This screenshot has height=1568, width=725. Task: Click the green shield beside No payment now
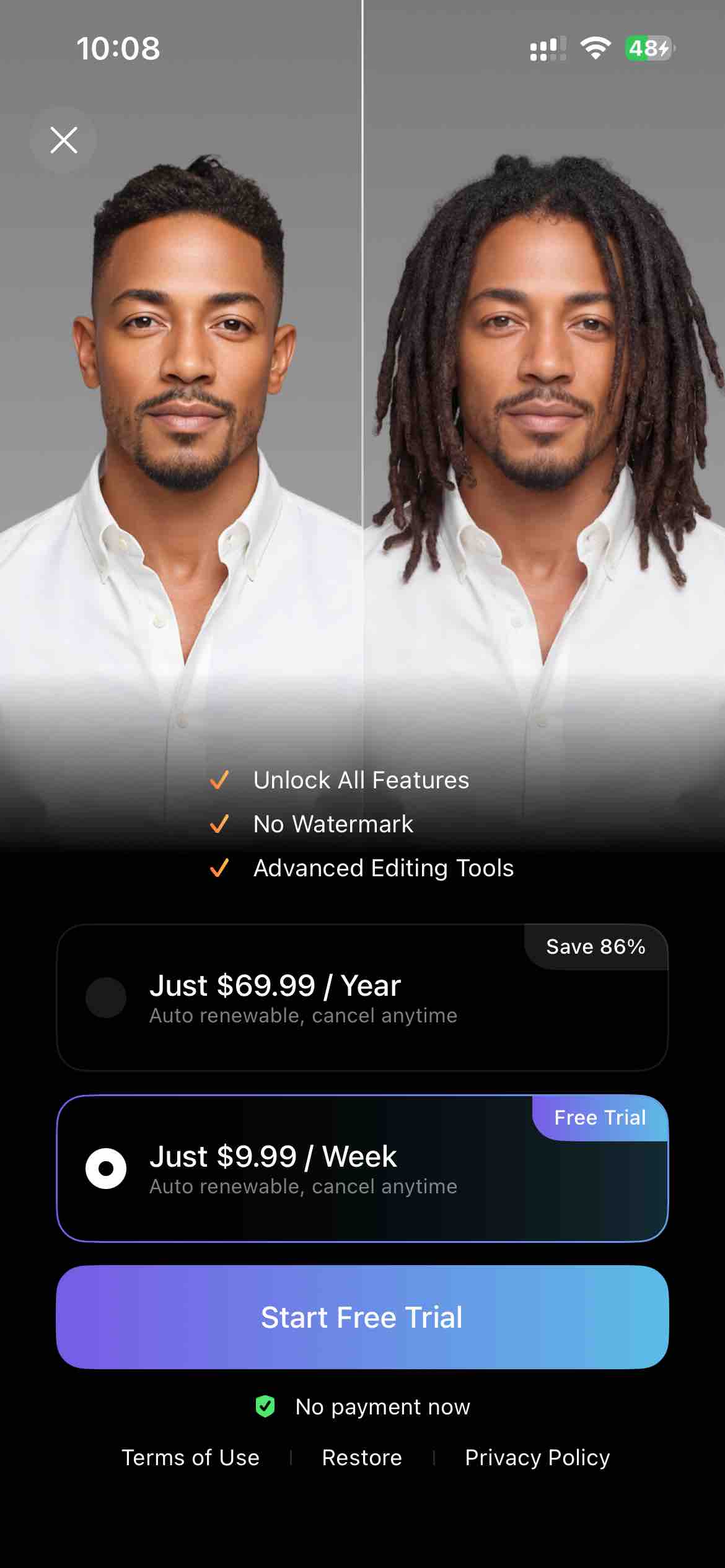[x=266, y=1406]
